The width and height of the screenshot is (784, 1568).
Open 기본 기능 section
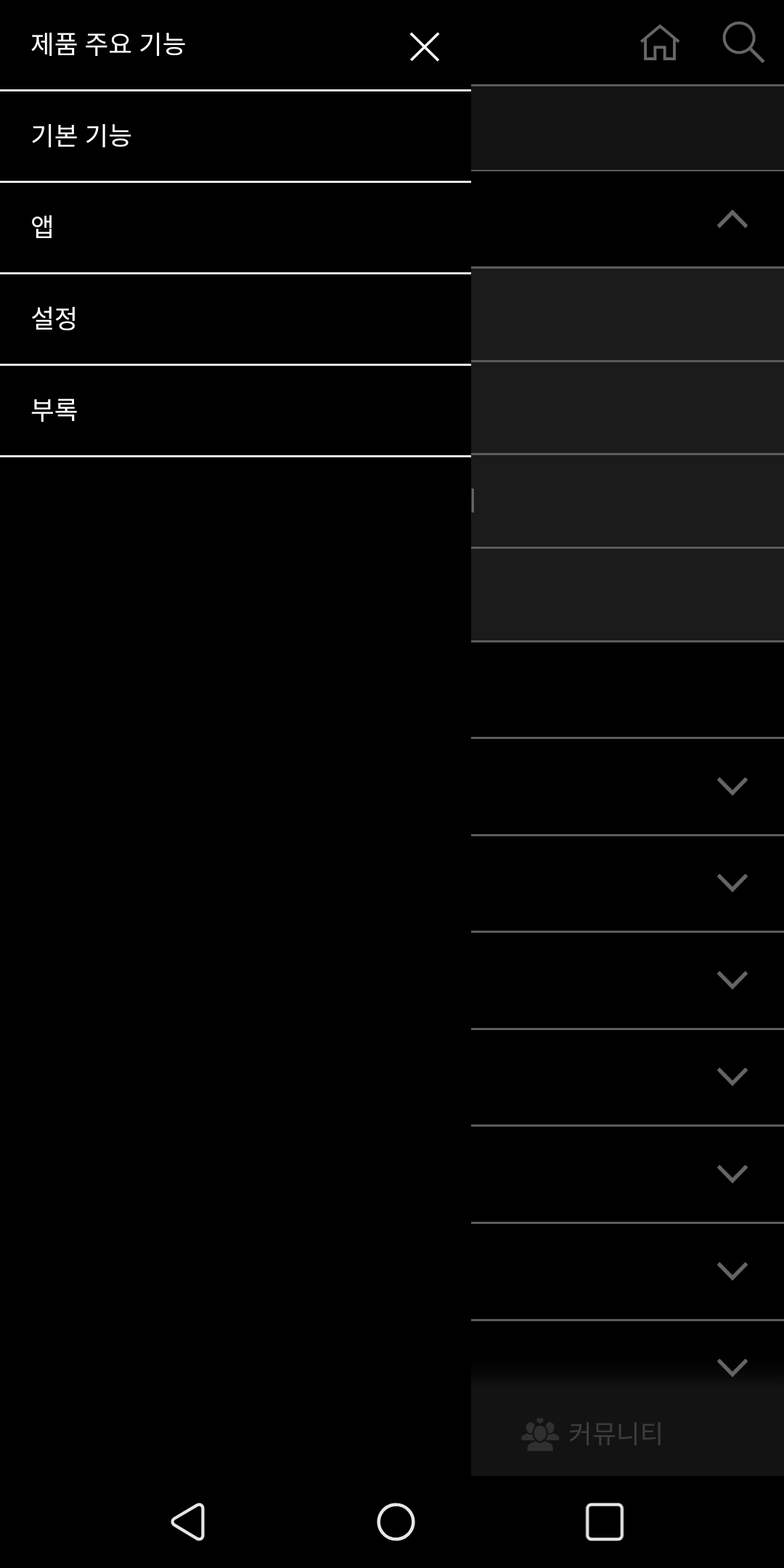point(81,136)
